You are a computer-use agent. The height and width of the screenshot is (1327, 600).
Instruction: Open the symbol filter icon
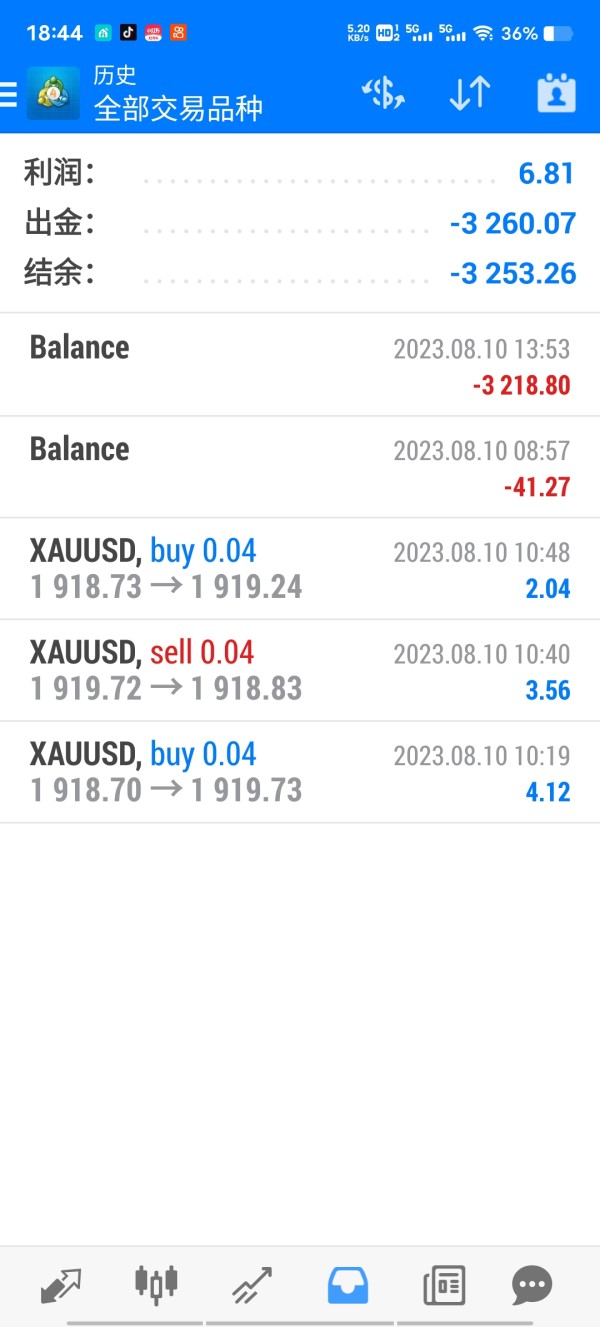click(x=382, y=94)
